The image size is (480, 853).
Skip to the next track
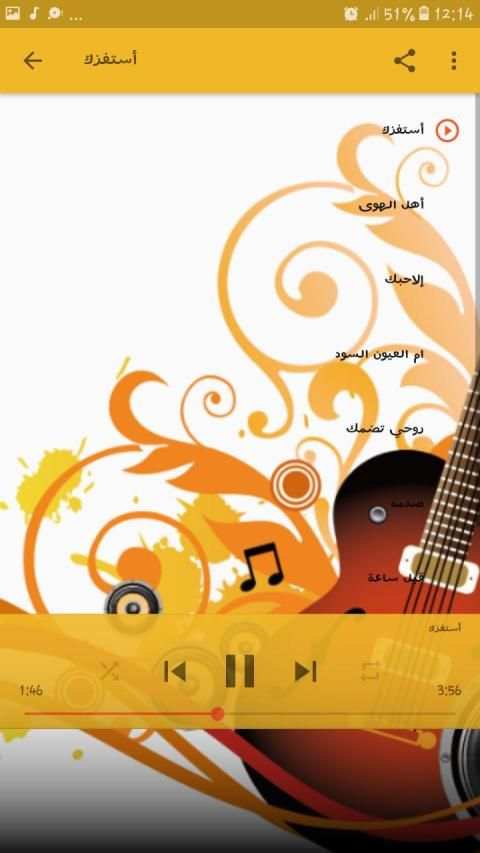point(305,671)
